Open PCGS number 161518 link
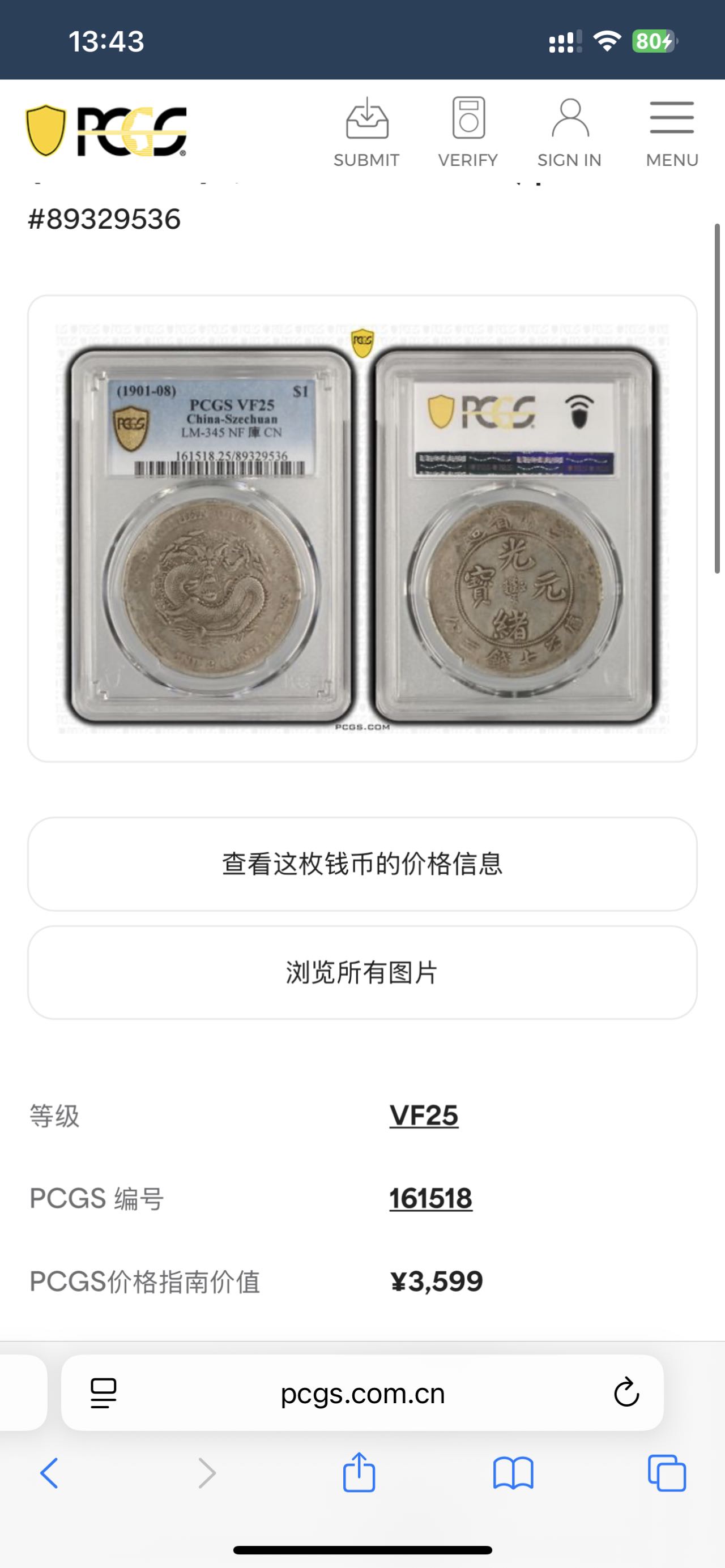This screenshot has height=1568, width=725. click(430, 1199)
